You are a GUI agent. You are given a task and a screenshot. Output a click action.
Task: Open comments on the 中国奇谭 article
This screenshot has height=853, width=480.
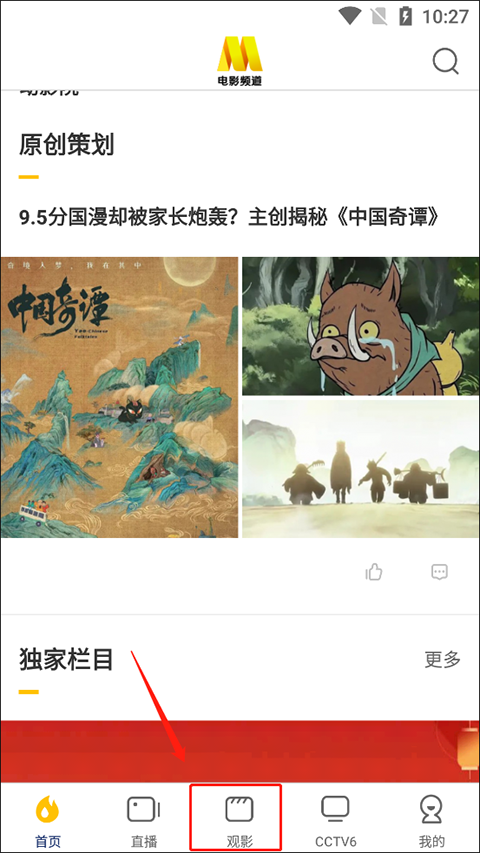[439, 572]
